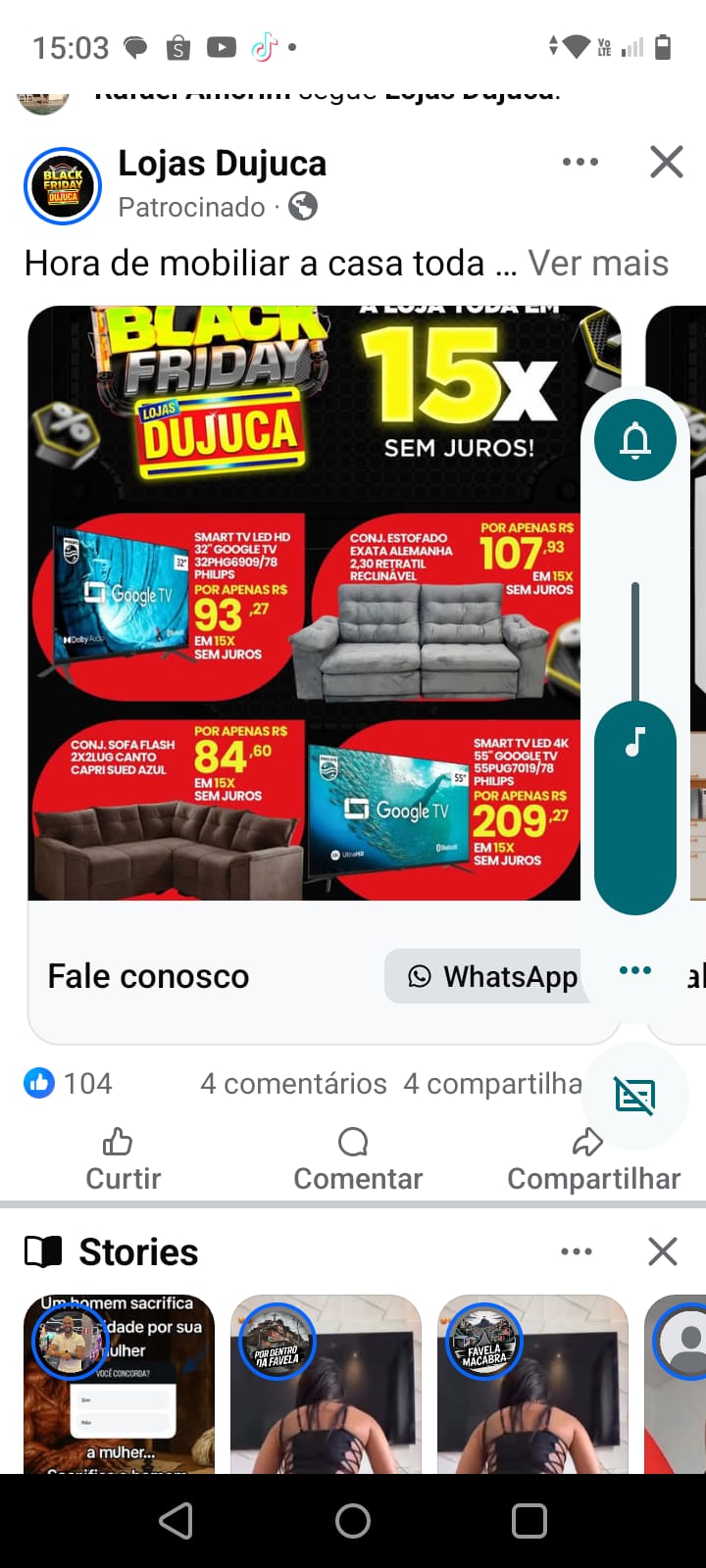Share the post with Compartilhar
This screenshot has width=706, height=1568.
(x=592, y=1159)
